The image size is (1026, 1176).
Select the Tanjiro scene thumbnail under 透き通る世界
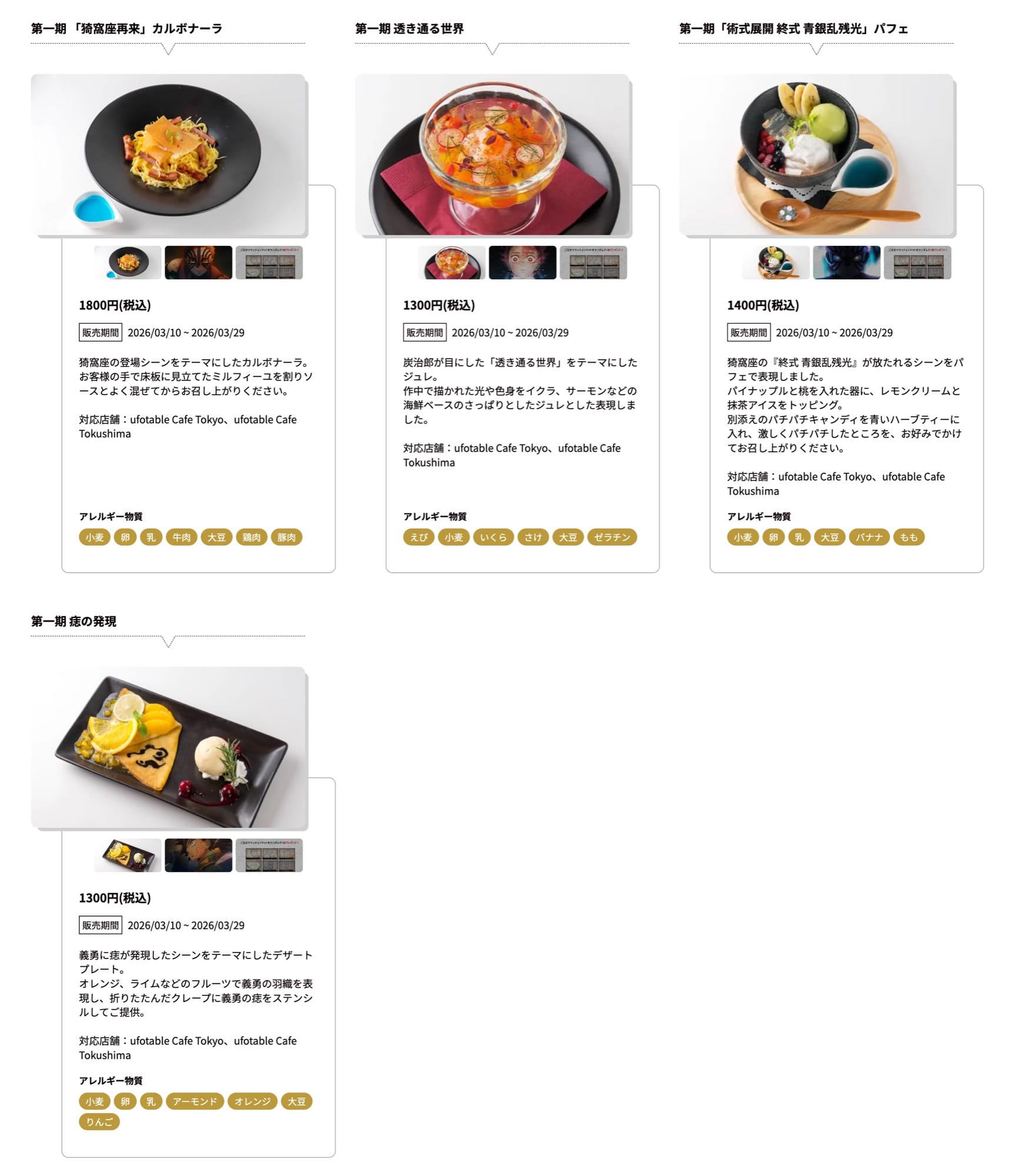click(x=522, y=262)
